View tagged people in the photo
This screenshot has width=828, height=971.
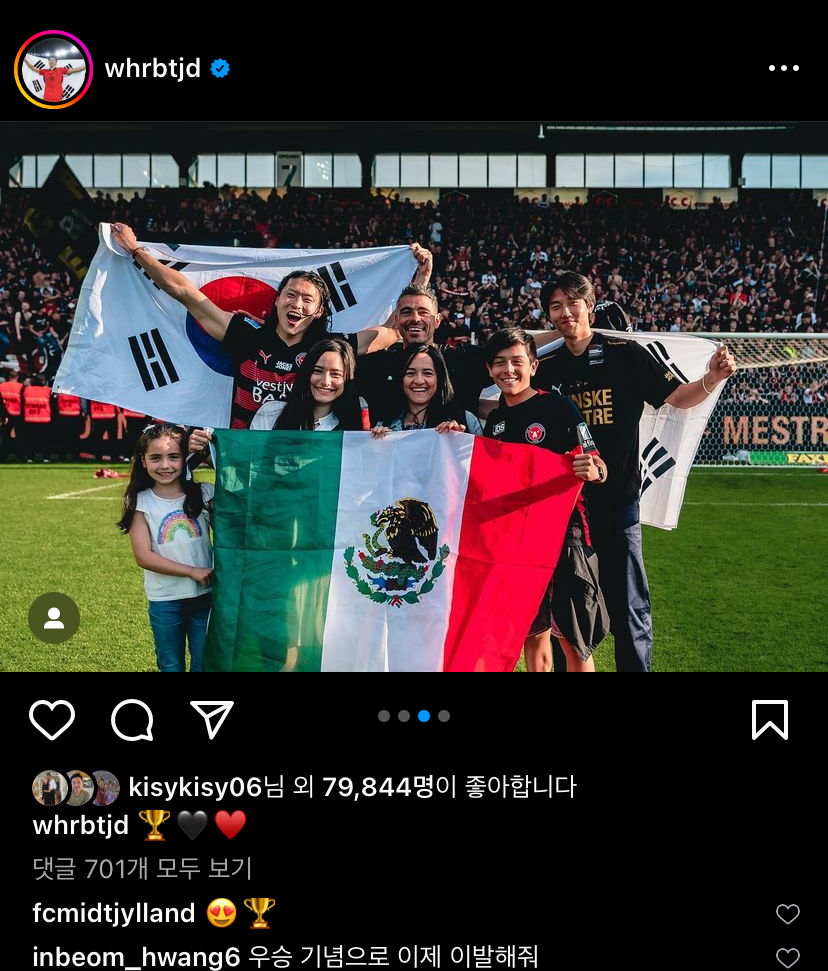coord(54,618)
